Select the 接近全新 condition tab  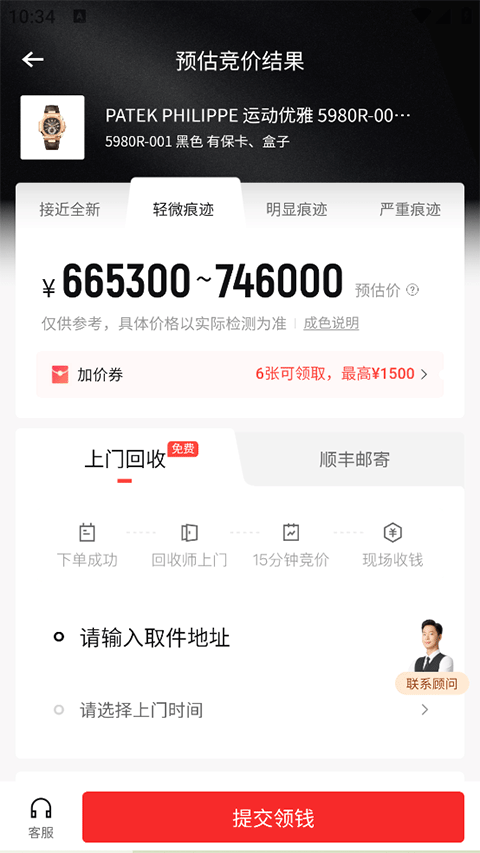point(70,209)
